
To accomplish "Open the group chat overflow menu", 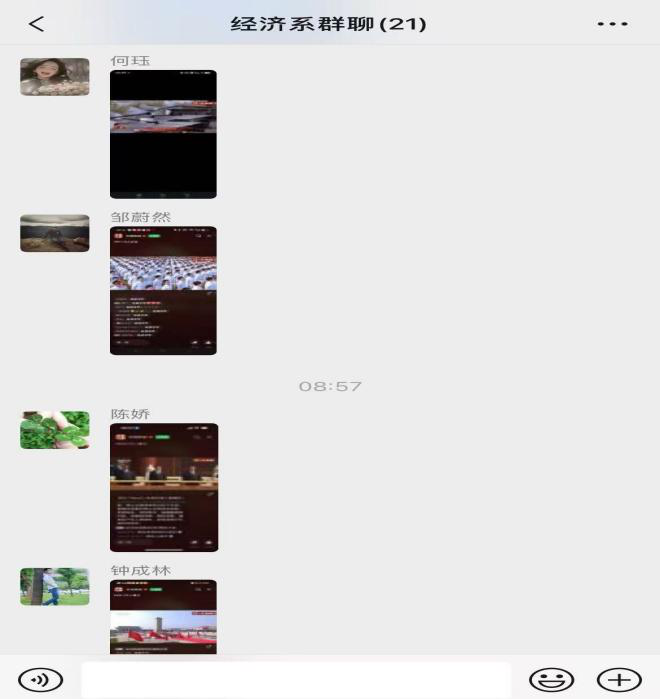I will click(x=612, y=24).
